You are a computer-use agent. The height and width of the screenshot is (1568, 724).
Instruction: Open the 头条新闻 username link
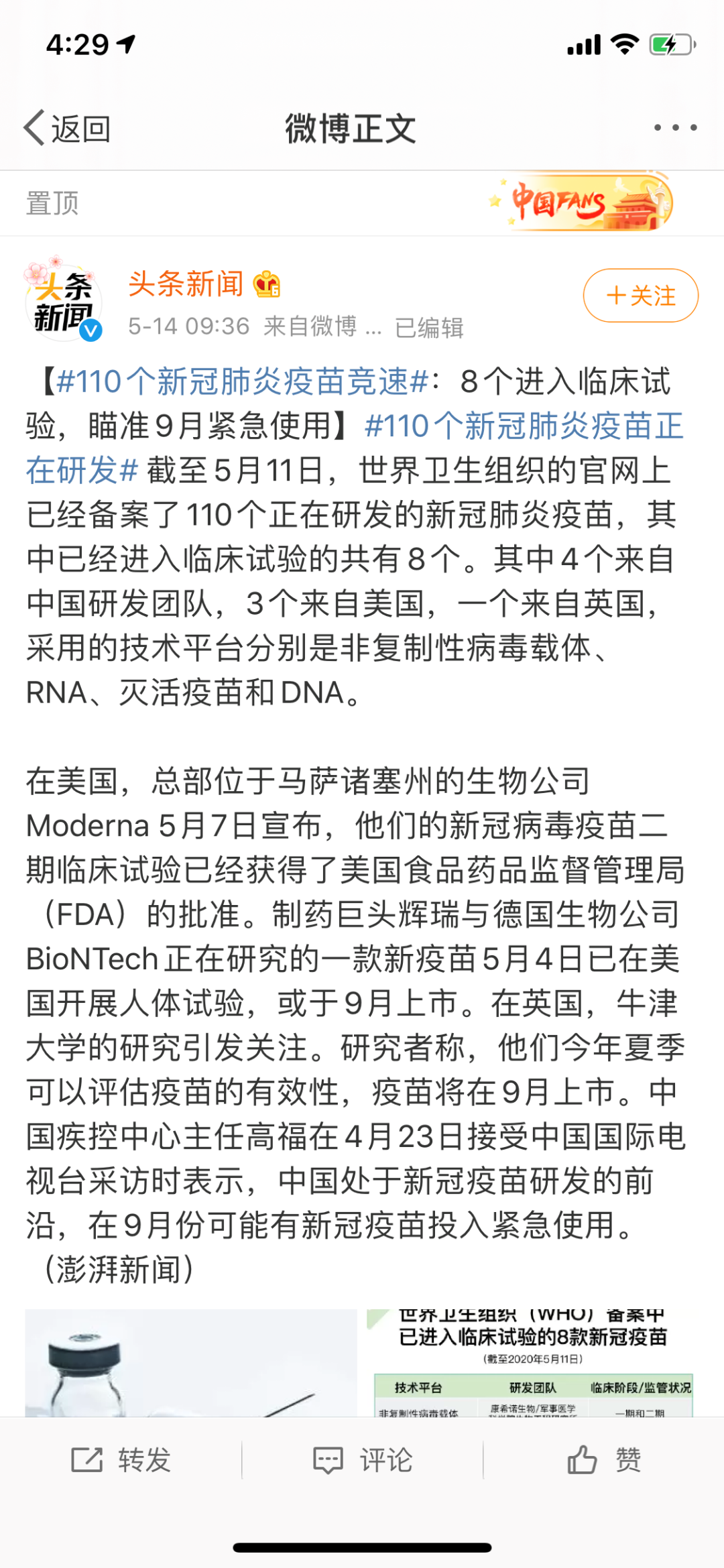tap(186, 284)
